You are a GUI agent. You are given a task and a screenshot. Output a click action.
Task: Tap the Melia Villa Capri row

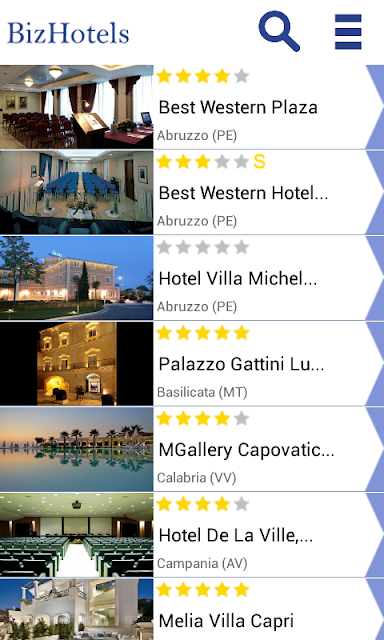[192, 609]
